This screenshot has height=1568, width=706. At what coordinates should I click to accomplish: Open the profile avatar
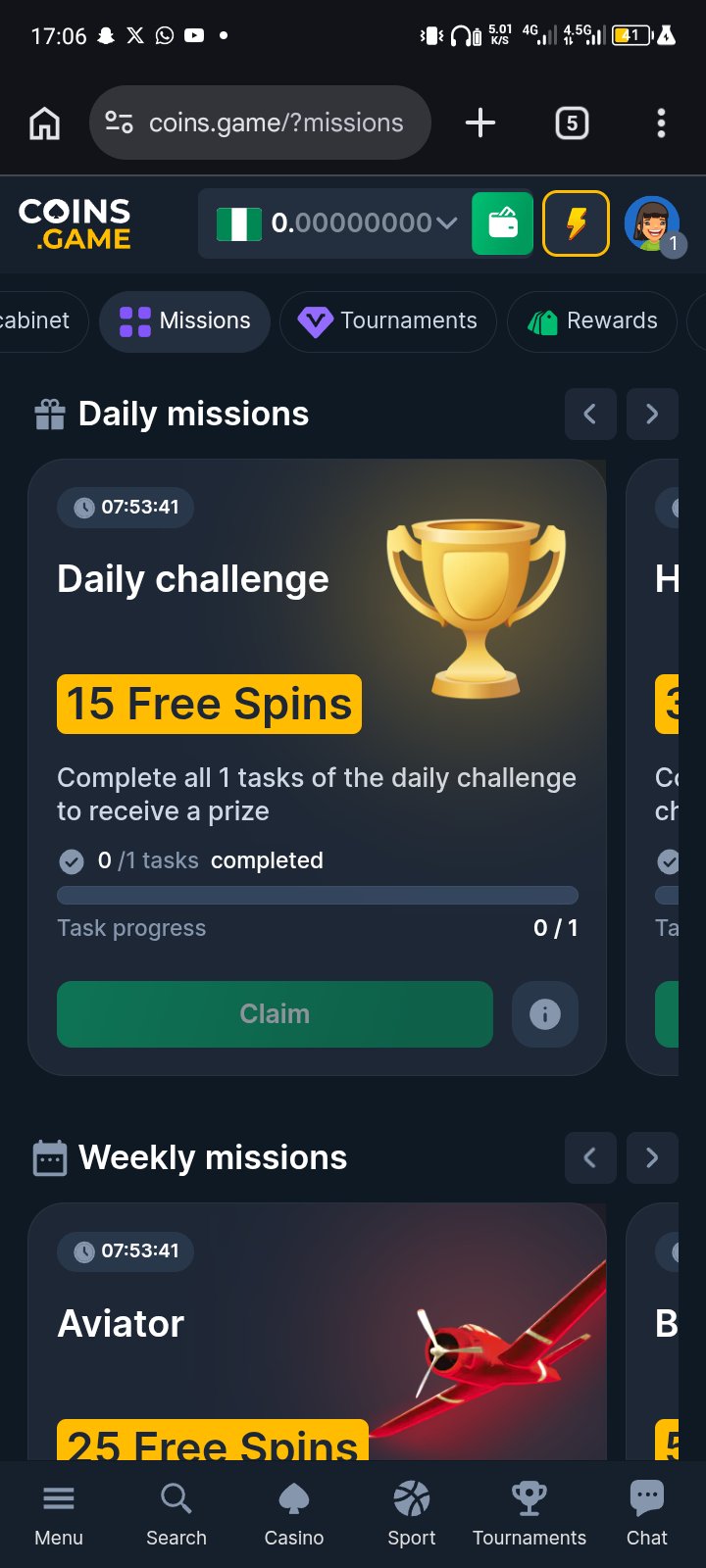651,223
